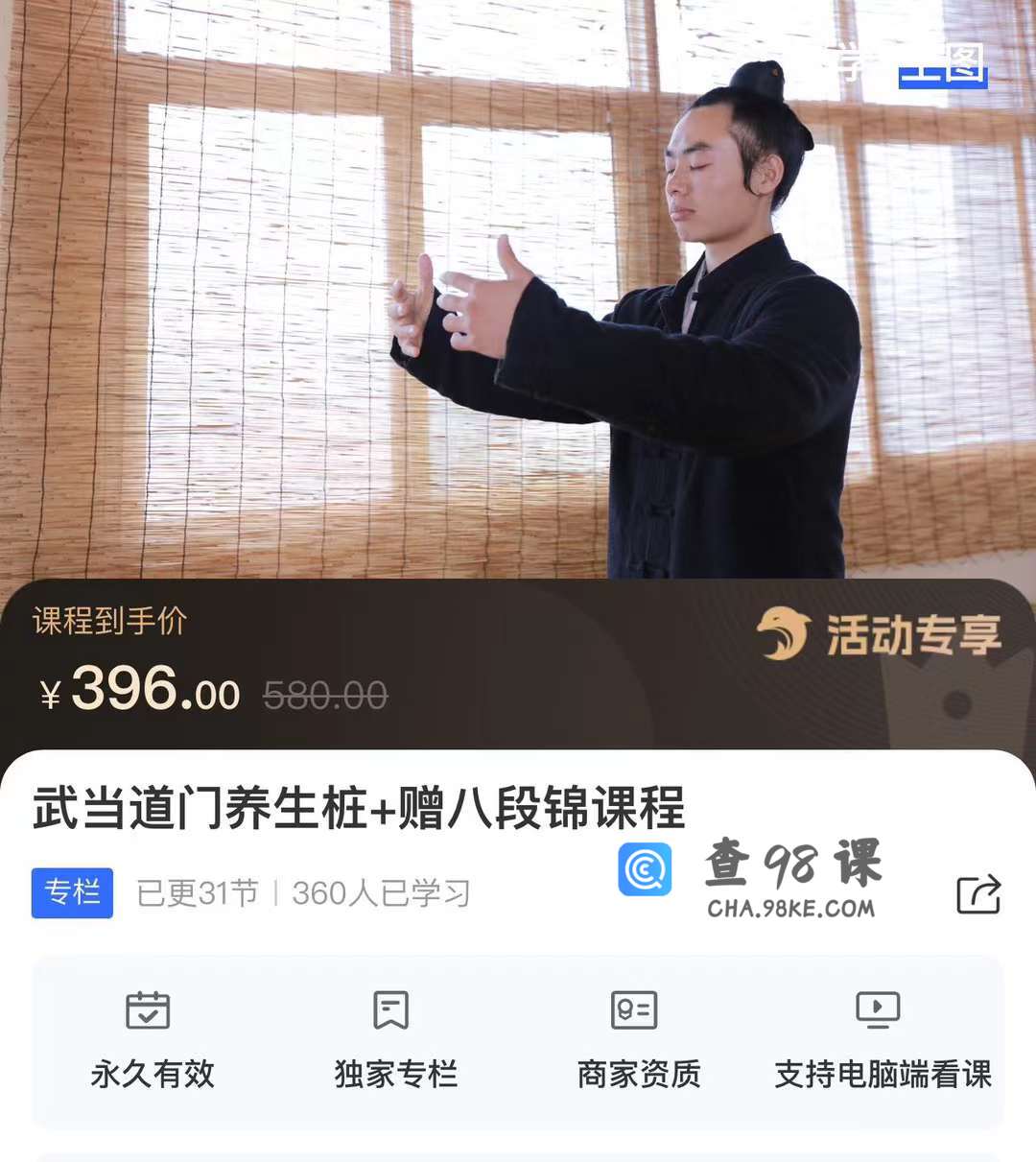Open the course cover image
This screenshot has height=1162, width=1036.
[x=518, y=288]
